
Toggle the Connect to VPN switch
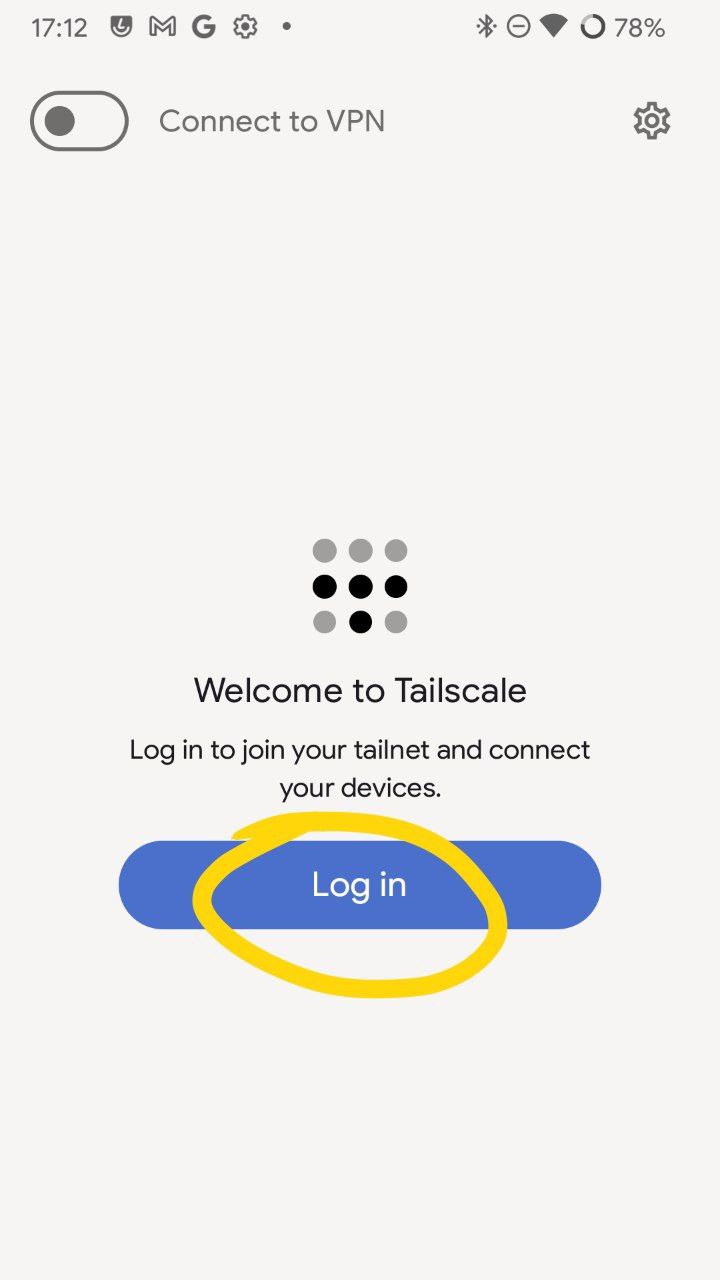[79, 121]
